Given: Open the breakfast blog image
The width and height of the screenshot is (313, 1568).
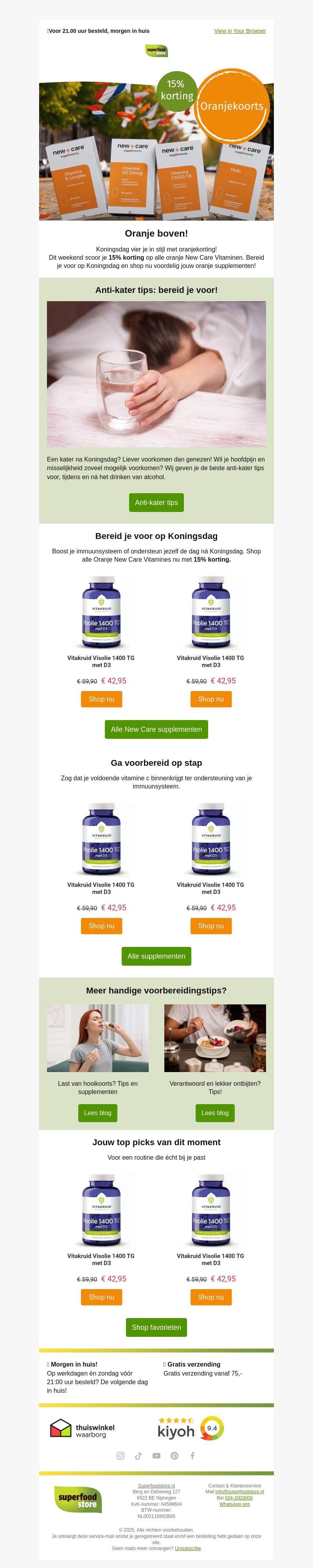Looking at the screenshot, I should [215, 1038].
